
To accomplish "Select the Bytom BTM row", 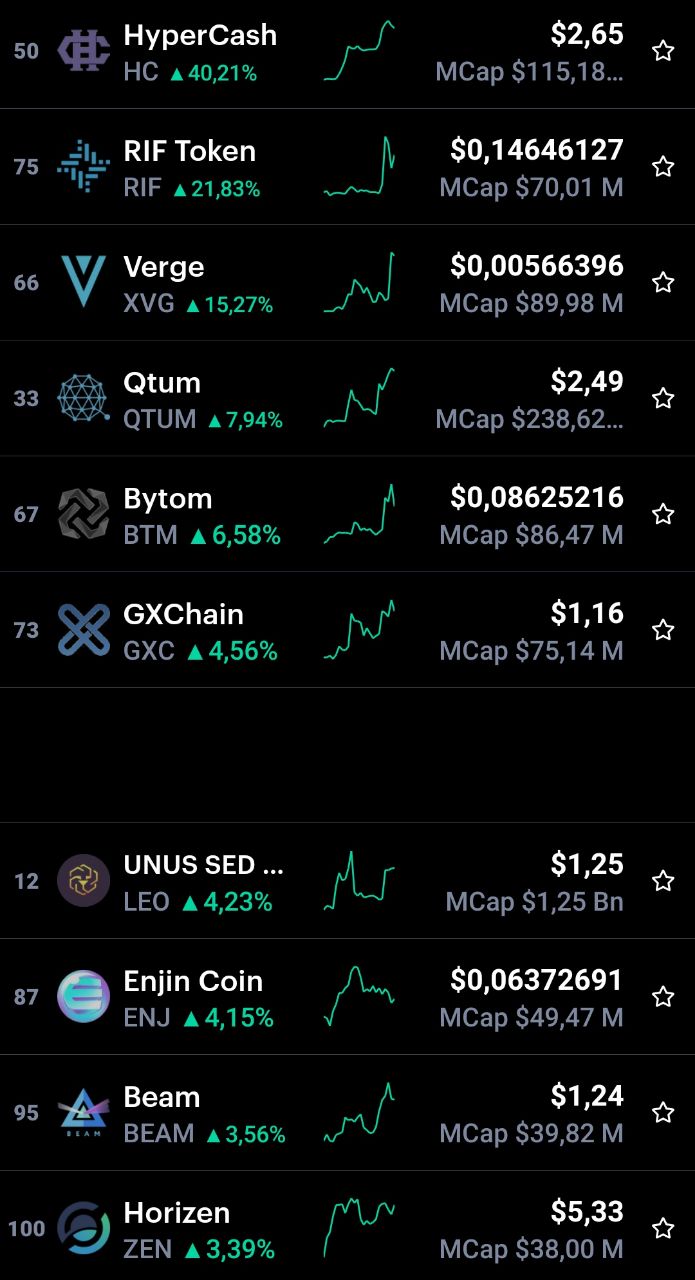I will click(x=347, y=515).
